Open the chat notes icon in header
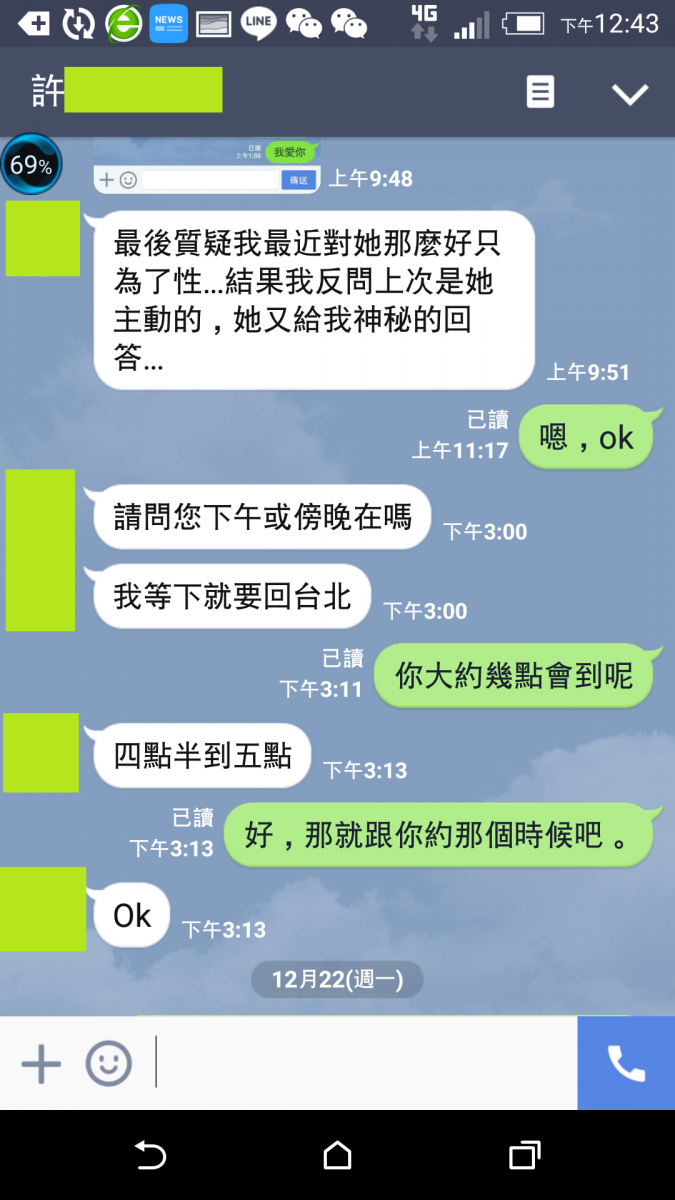This screenshot has height=1200, width=675. coord(540,93)
